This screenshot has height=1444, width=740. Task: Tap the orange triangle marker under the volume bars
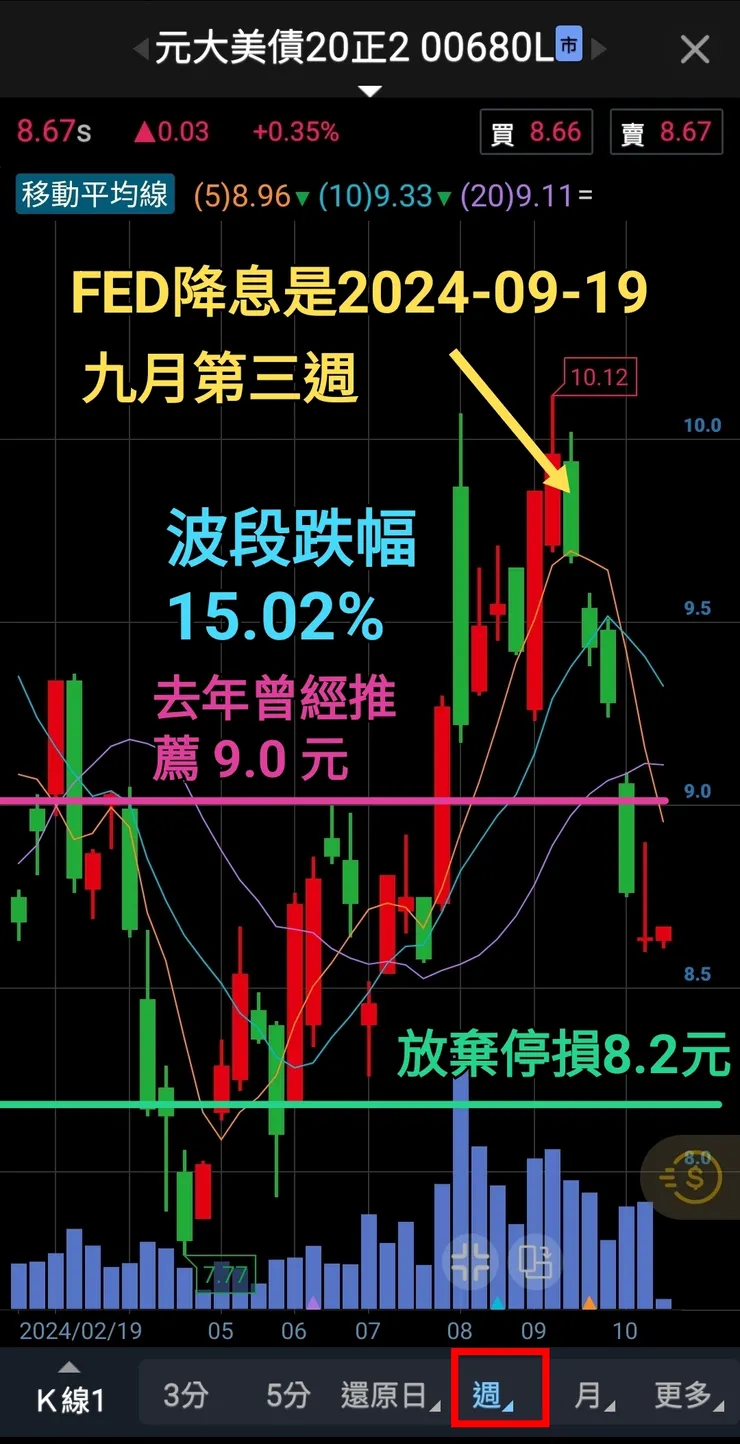(589, 1303)
